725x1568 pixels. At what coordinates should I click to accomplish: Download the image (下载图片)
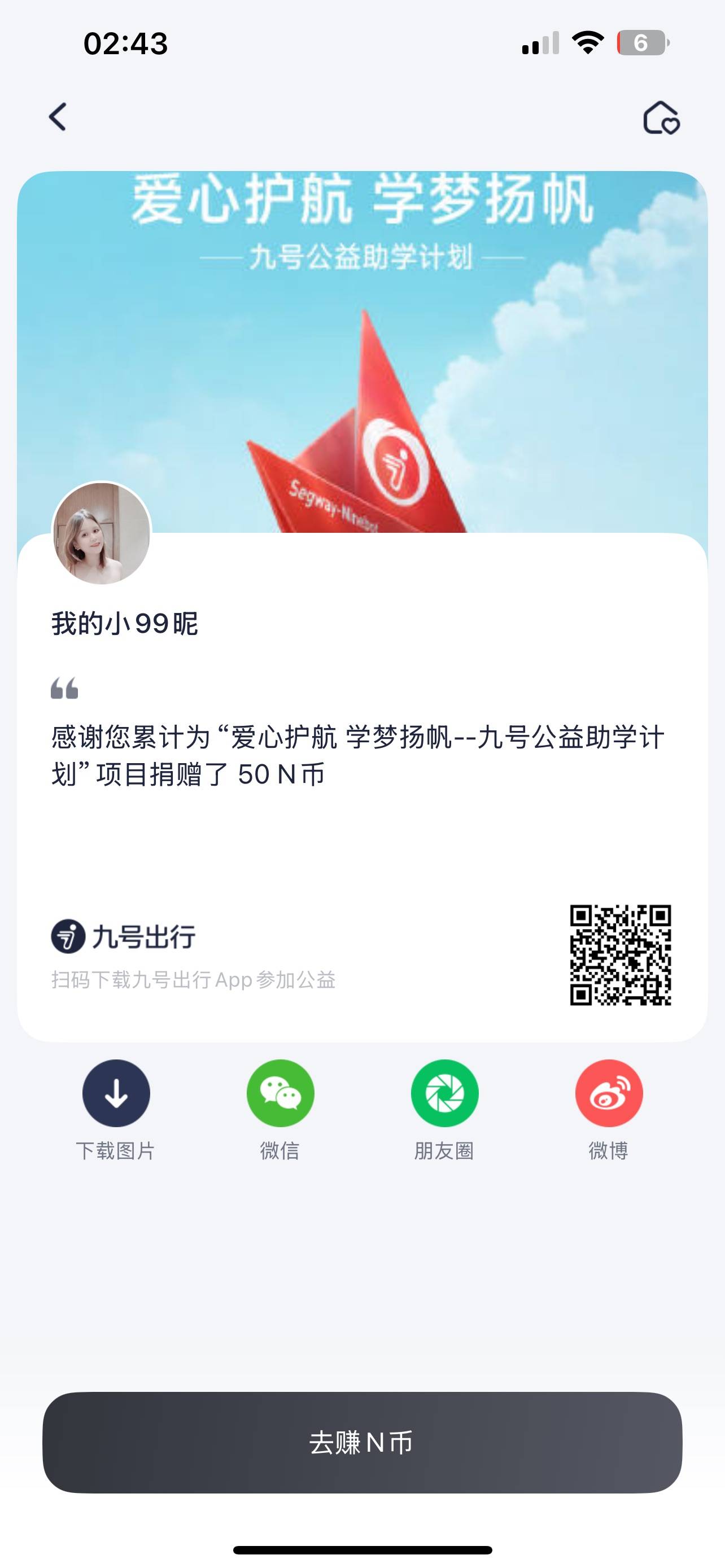pyautogui.click(x=116, y=1093)
